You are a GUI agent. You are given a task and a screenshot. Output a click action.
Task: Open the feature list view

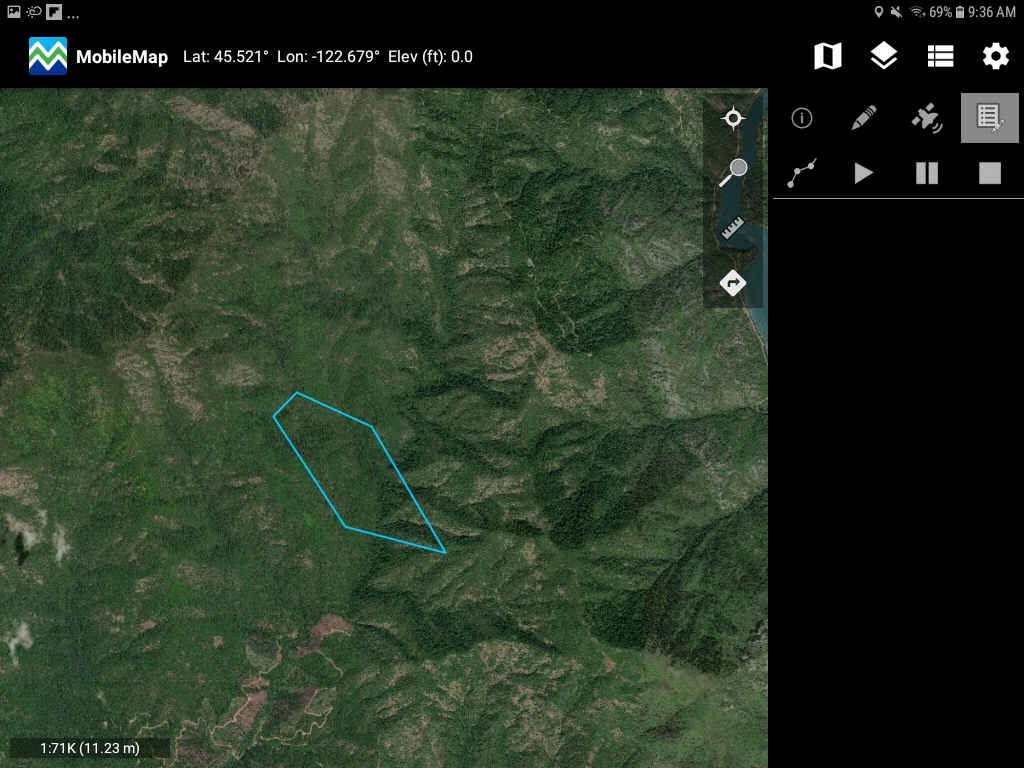(x=940, y=56)
